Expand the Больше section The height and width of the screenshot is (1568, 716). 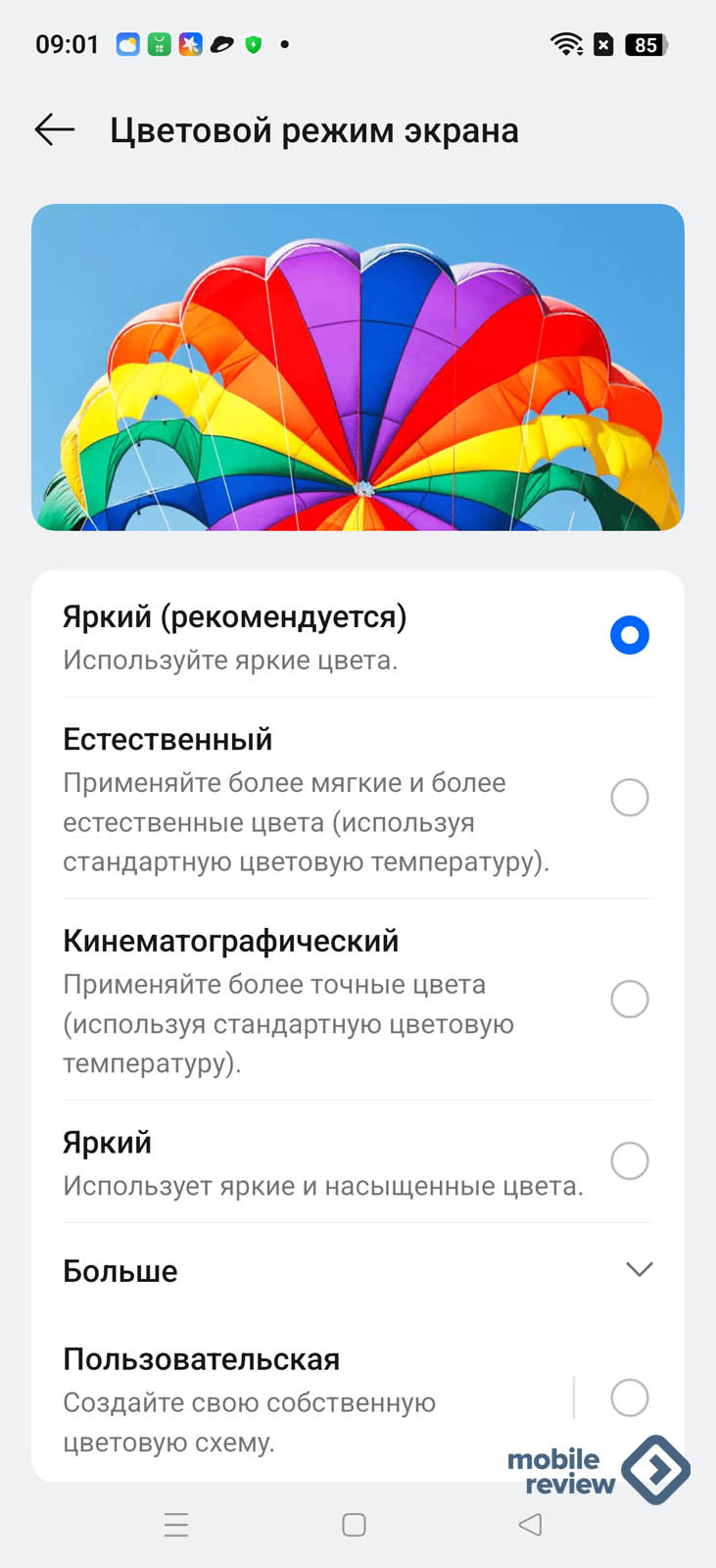pyautogui.click(x=639, y=1270)
